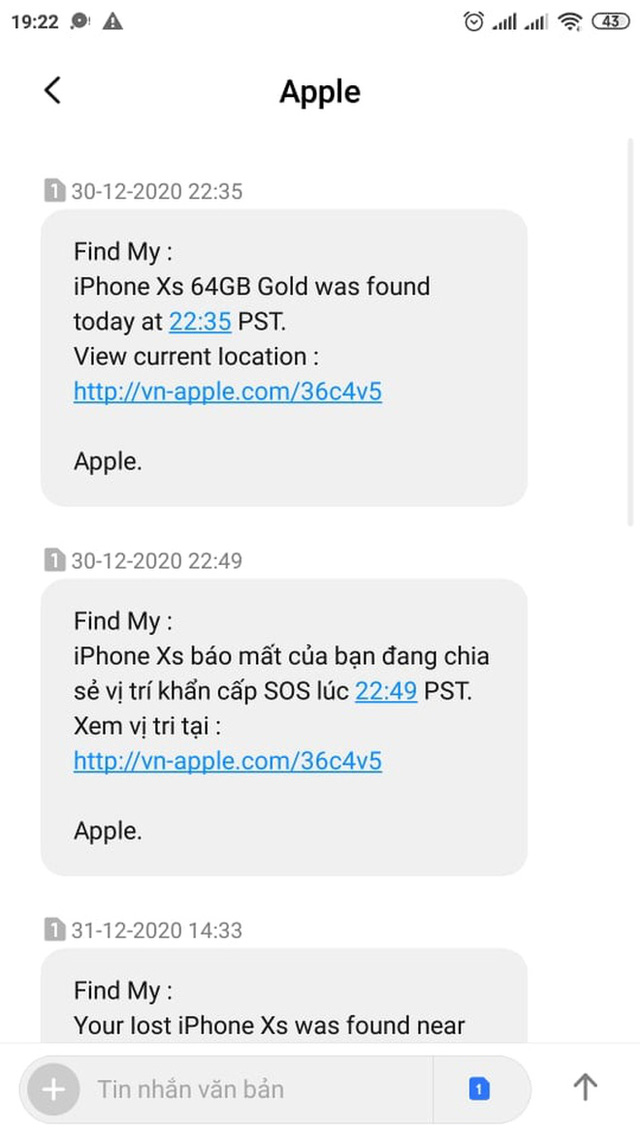Send the message with the arrow icon
Viewport: 640px width, 1137px height.
[585, 1087]
